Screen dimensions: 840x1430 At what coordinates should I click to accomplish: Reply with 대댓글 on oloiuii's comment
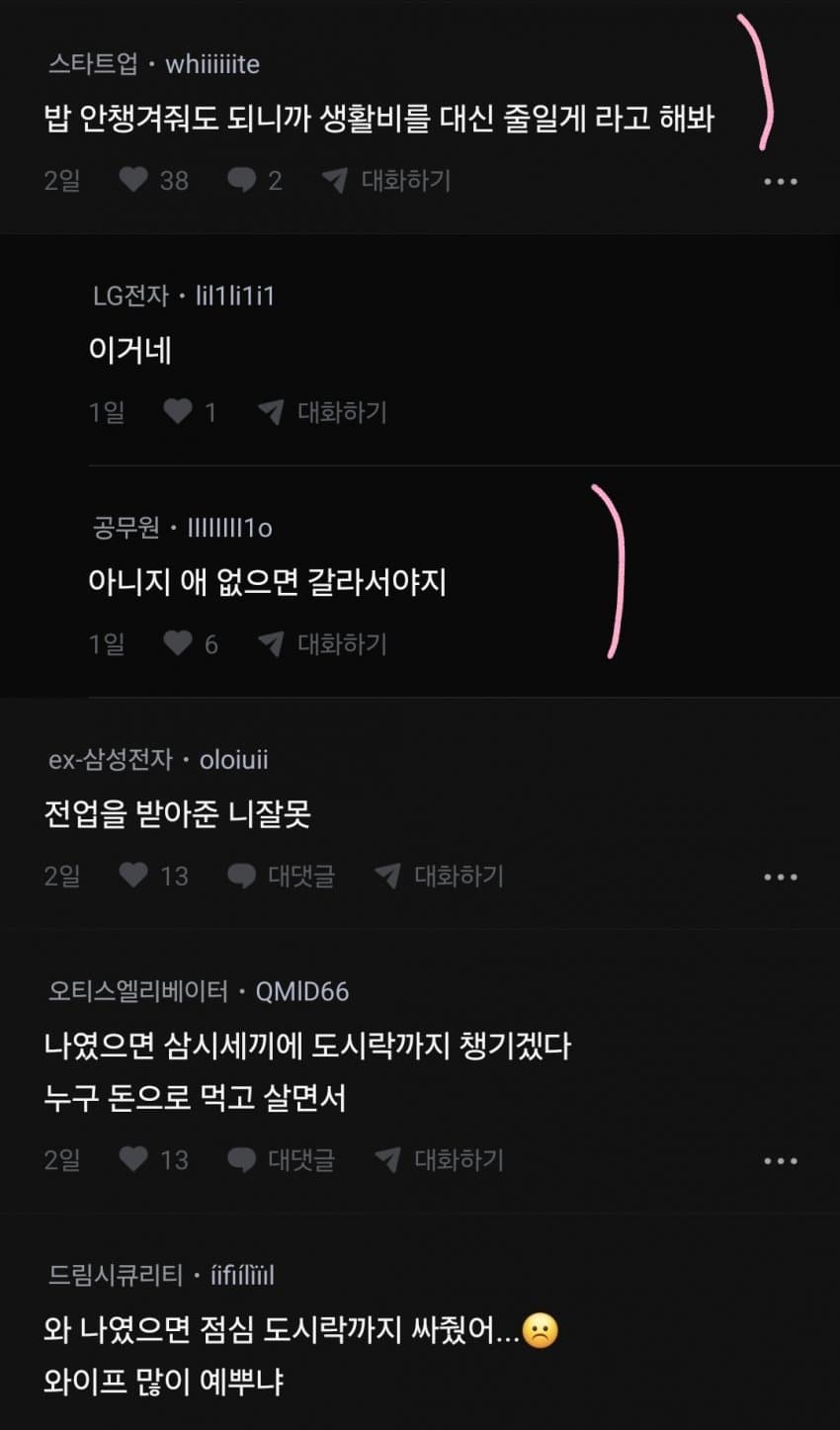click(282, 875)
